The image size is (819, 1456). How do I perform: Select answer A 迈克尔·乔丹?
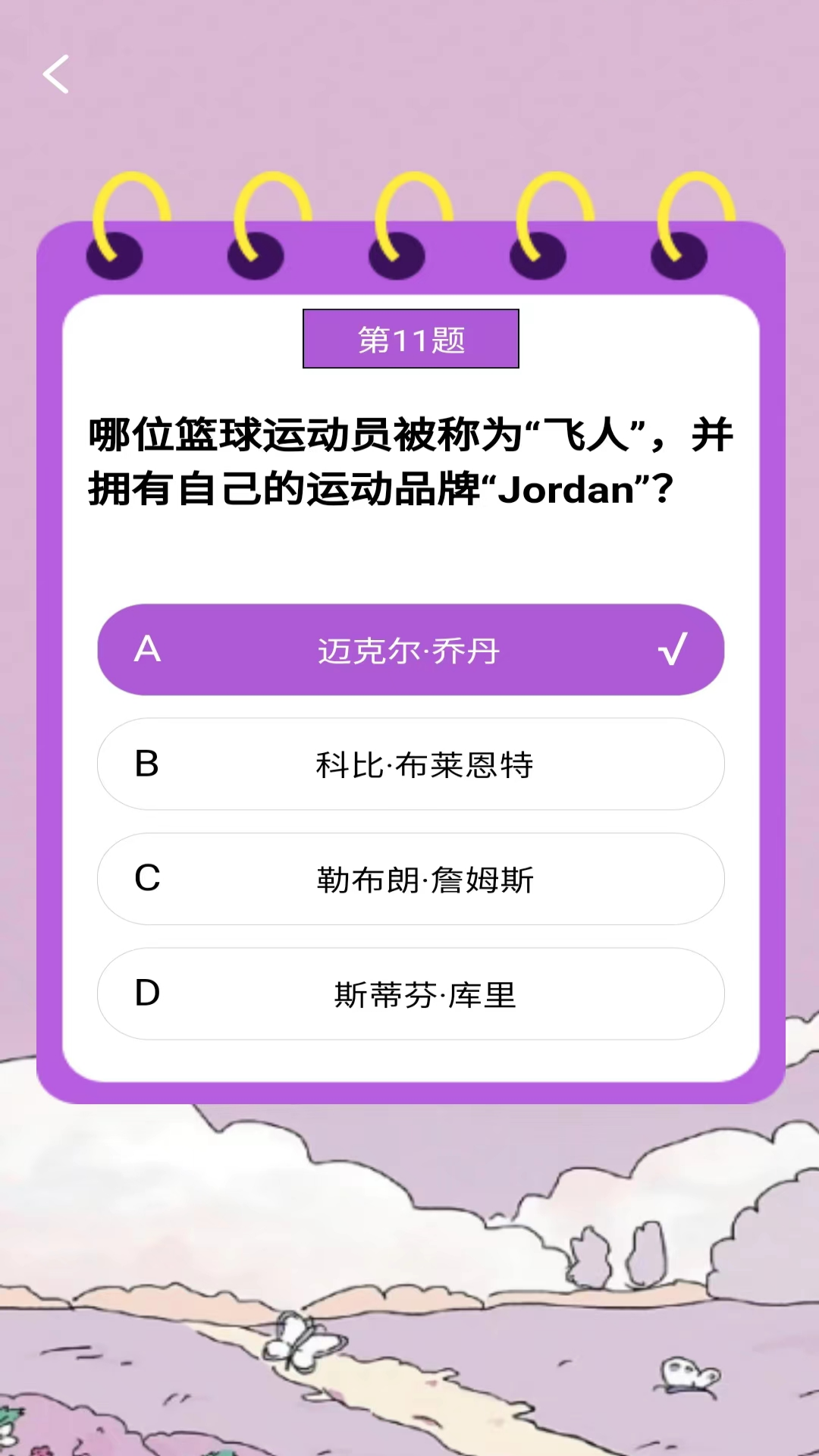(410, 650)
